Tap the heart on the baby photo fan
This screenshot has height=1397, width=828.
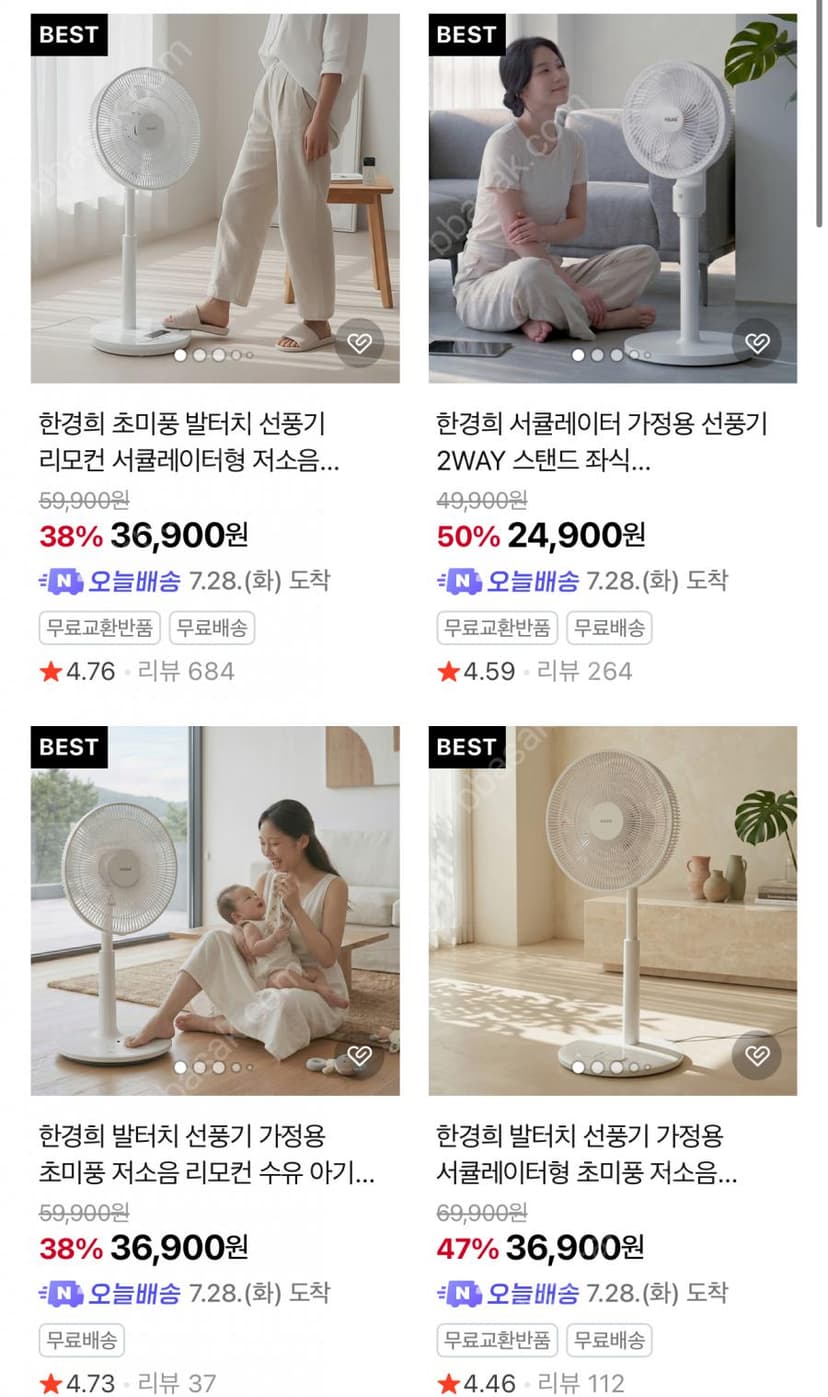[359, 1055]
